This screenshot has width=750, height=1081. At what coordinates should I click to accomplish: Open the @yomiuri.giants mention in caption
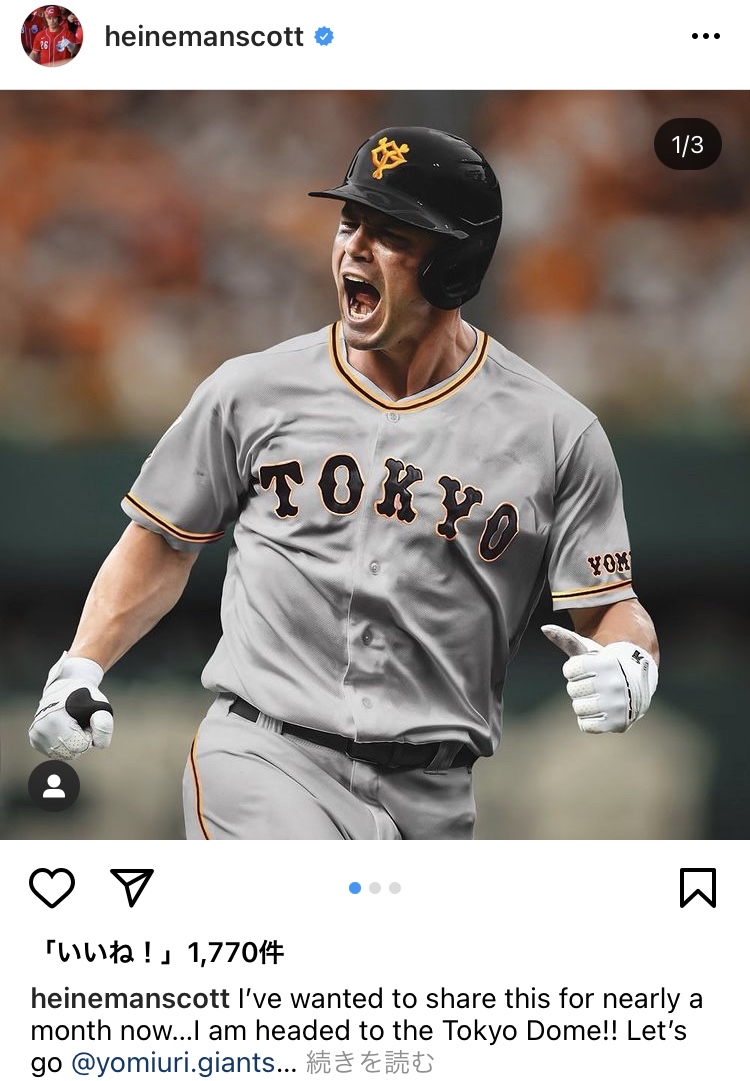tap(172, 1061)
